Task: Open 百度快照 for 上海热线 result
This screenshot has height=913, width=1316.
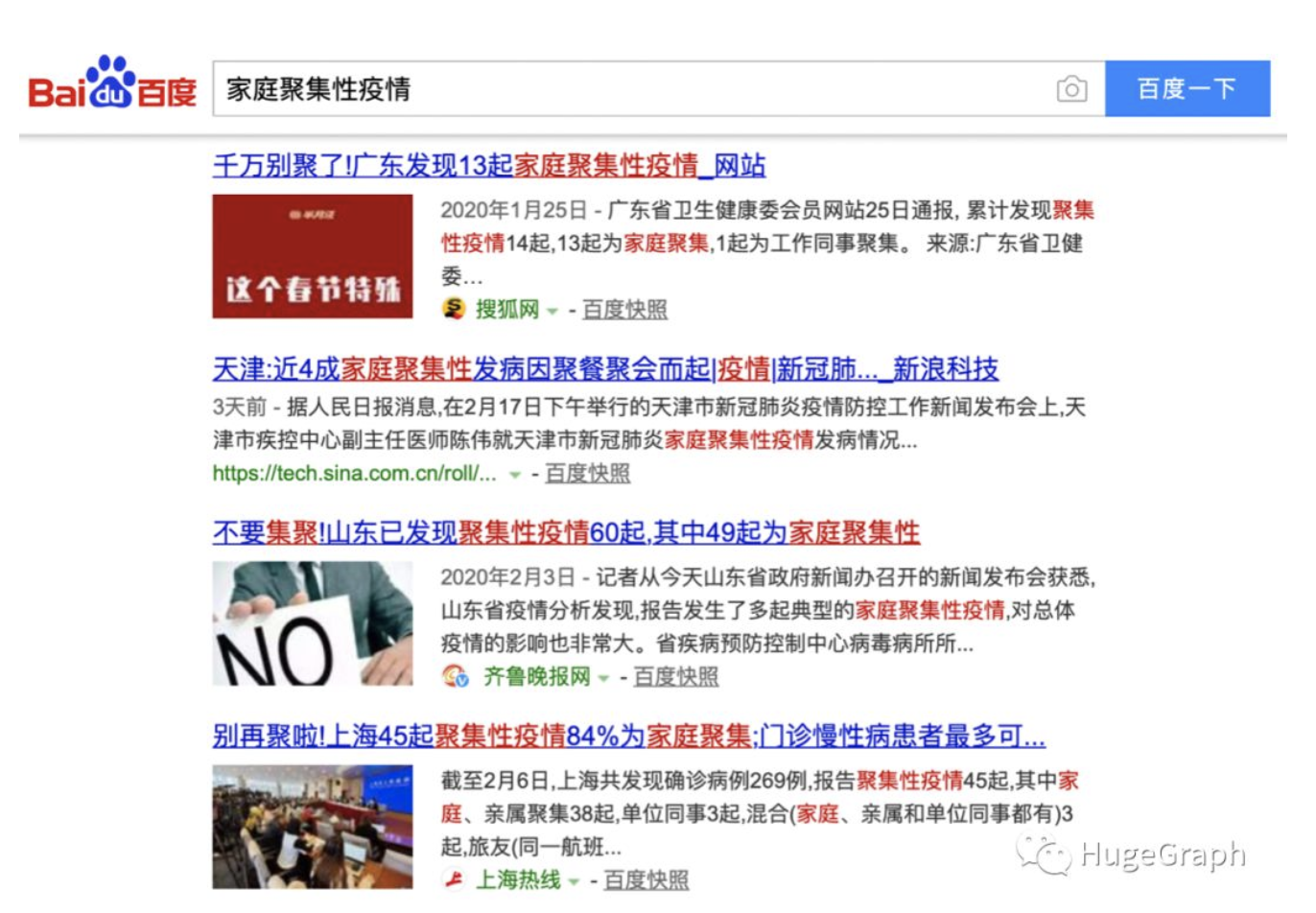Action: [x=646, y=880]
